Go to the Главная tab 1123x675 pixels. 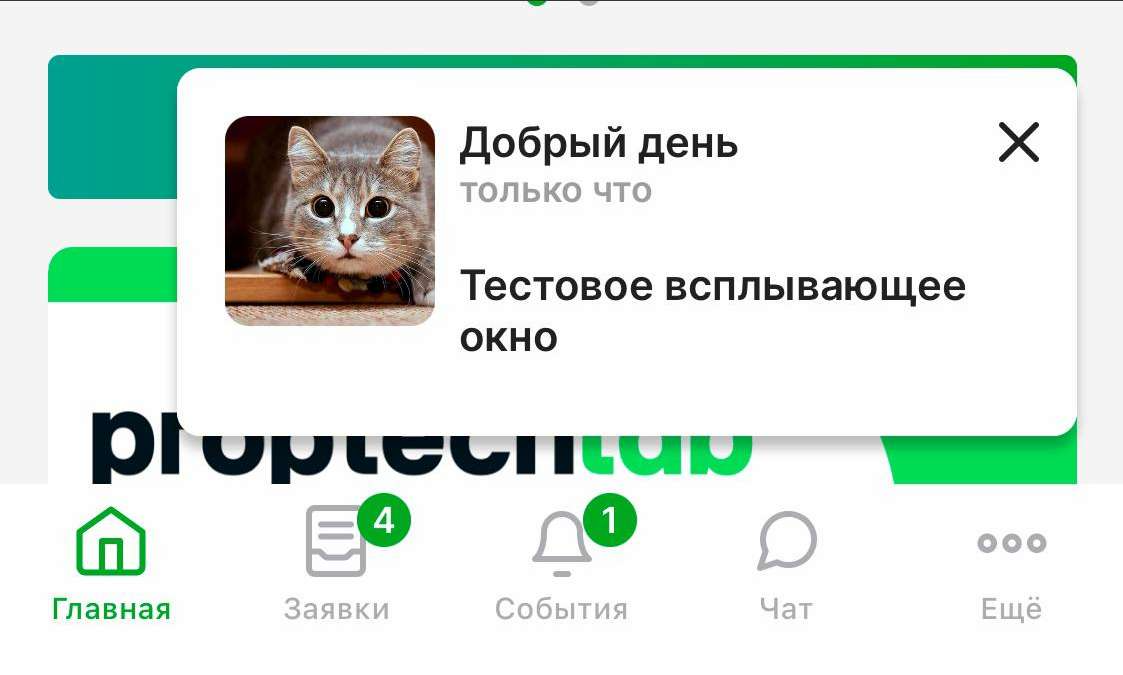(x=111, y=564)
